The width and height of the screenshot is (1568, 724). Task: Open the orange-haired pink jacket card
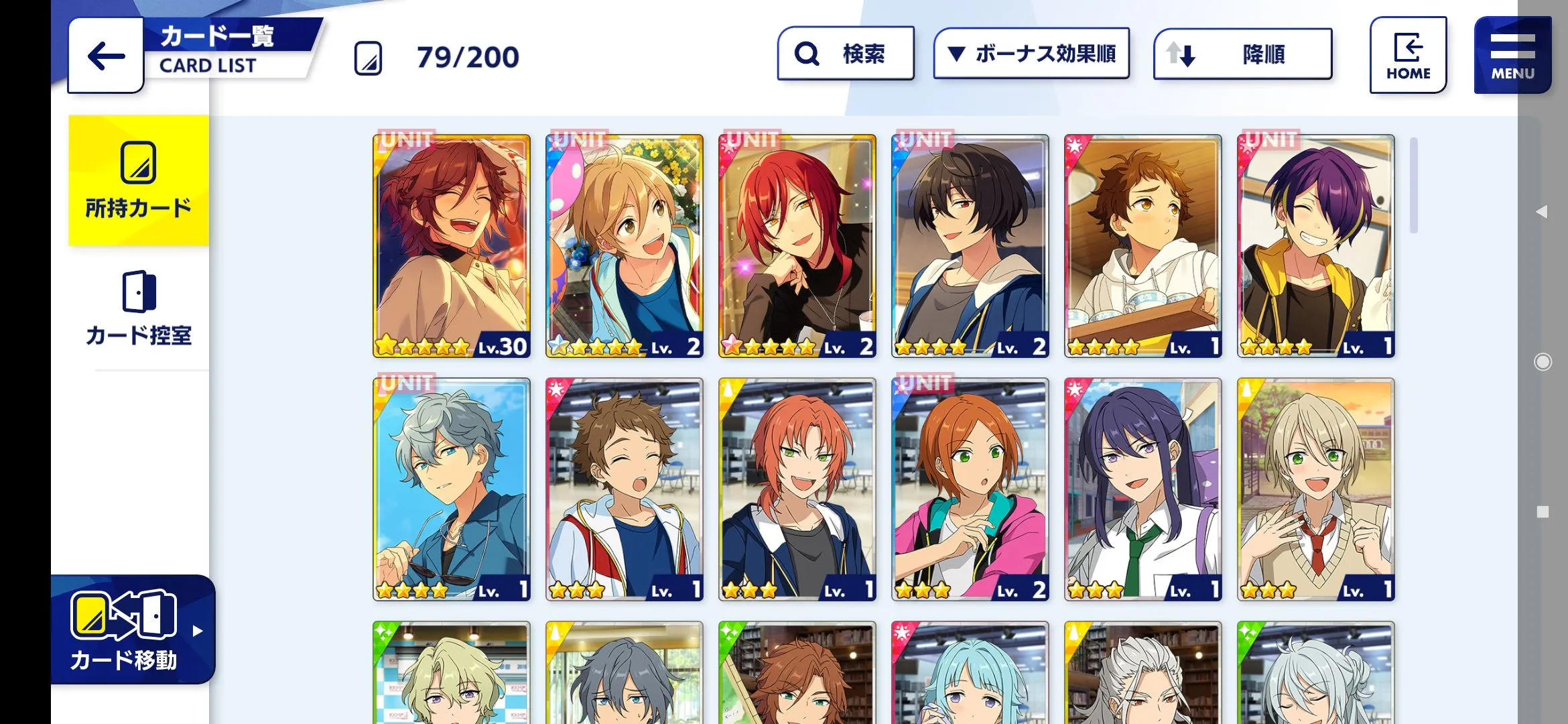click(x=970, y=489)
